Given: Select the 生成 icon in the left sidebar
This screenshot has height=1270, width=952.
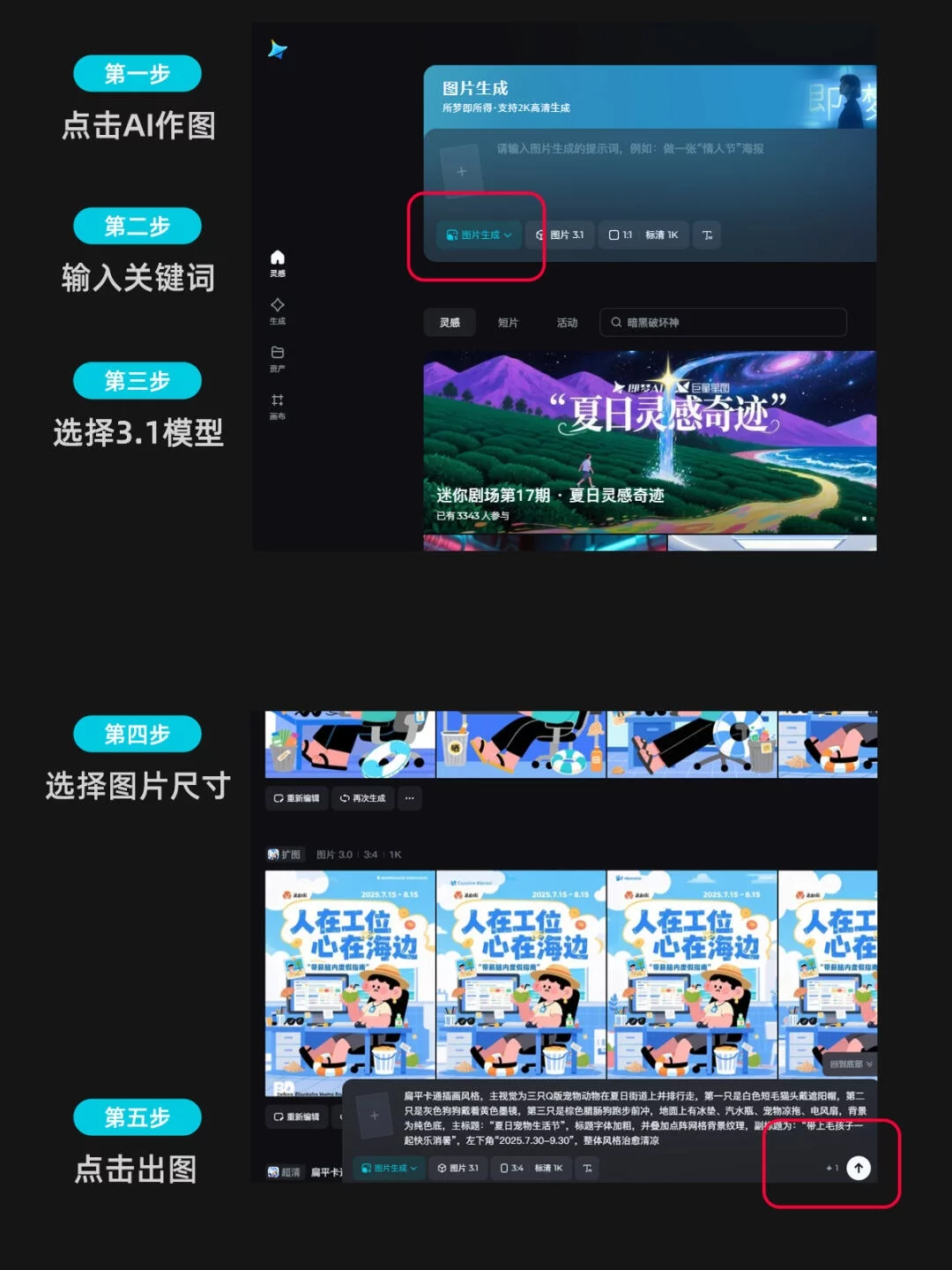Looking at the screenshot, I should (x=278, y=310).
